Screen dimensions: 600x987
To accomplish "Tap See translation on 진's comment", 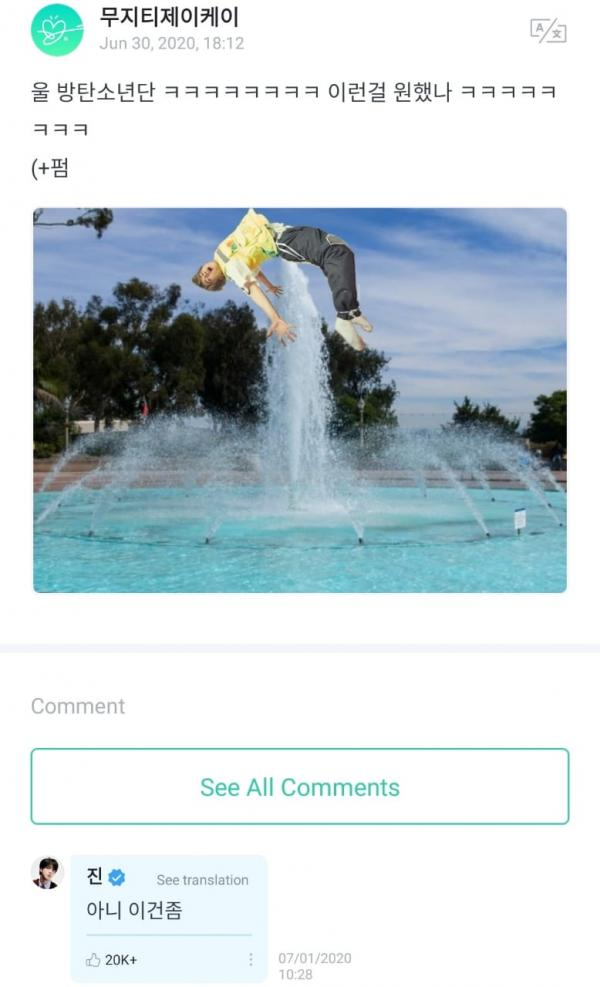I will 202,880.
